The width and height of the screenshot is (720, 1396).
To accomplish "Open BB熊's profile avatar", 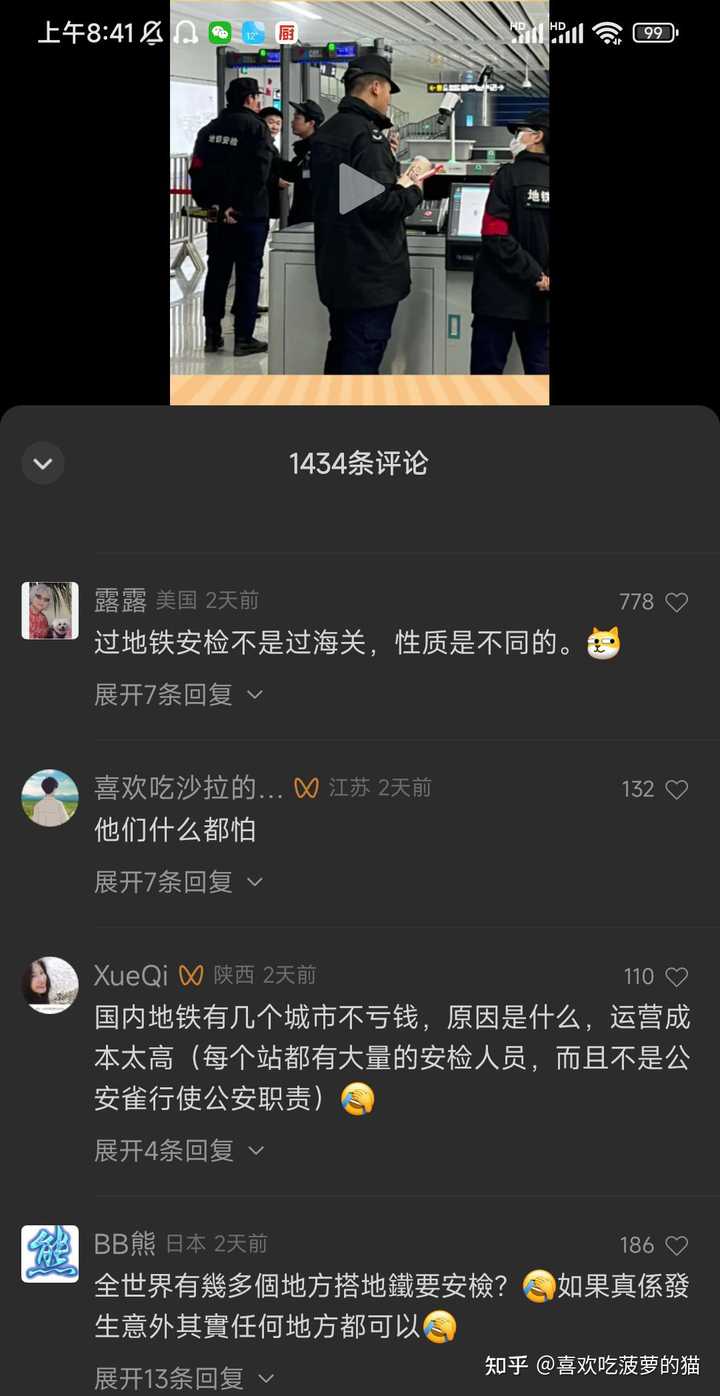I will (x=50, y=1253).
